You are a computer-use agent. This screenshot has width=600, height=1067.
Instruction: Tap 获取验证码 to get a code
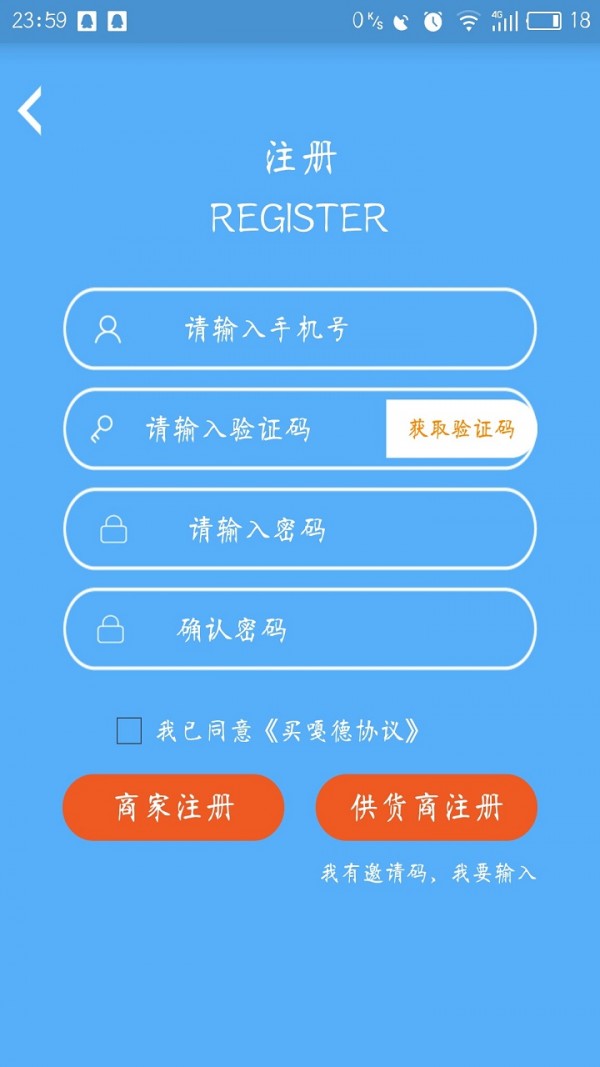pos(461,429)
